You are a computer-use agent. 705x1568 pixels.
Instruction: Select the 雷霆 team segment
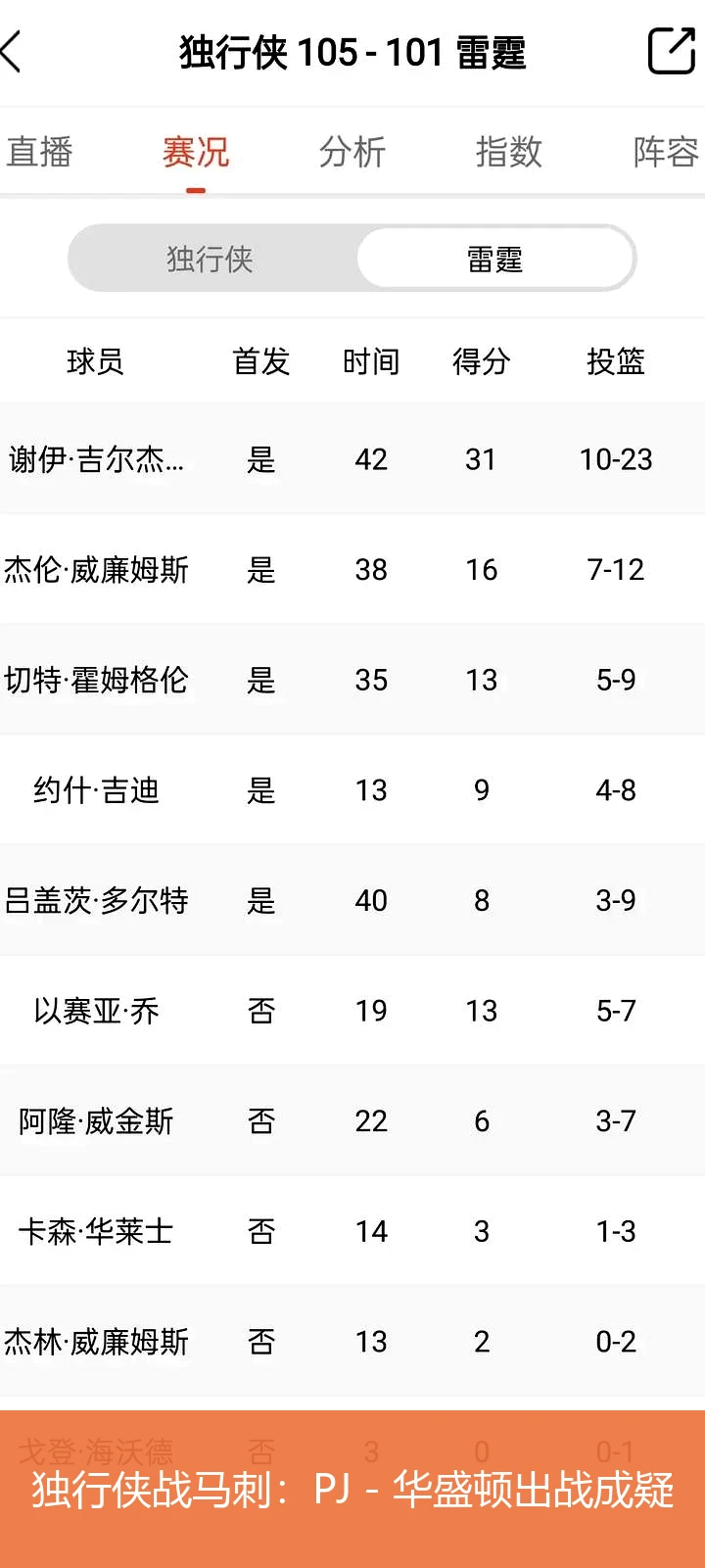tap(495, 259)
